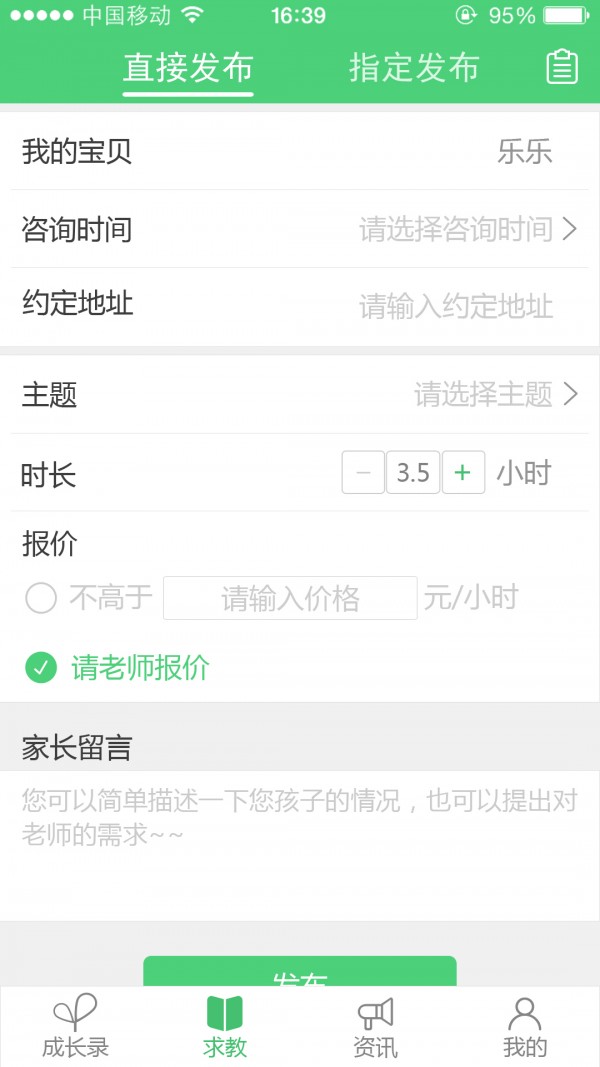Select the 不高于 price option
Image resolution: width=600 pixels, height=1067 pixels.
41,599
